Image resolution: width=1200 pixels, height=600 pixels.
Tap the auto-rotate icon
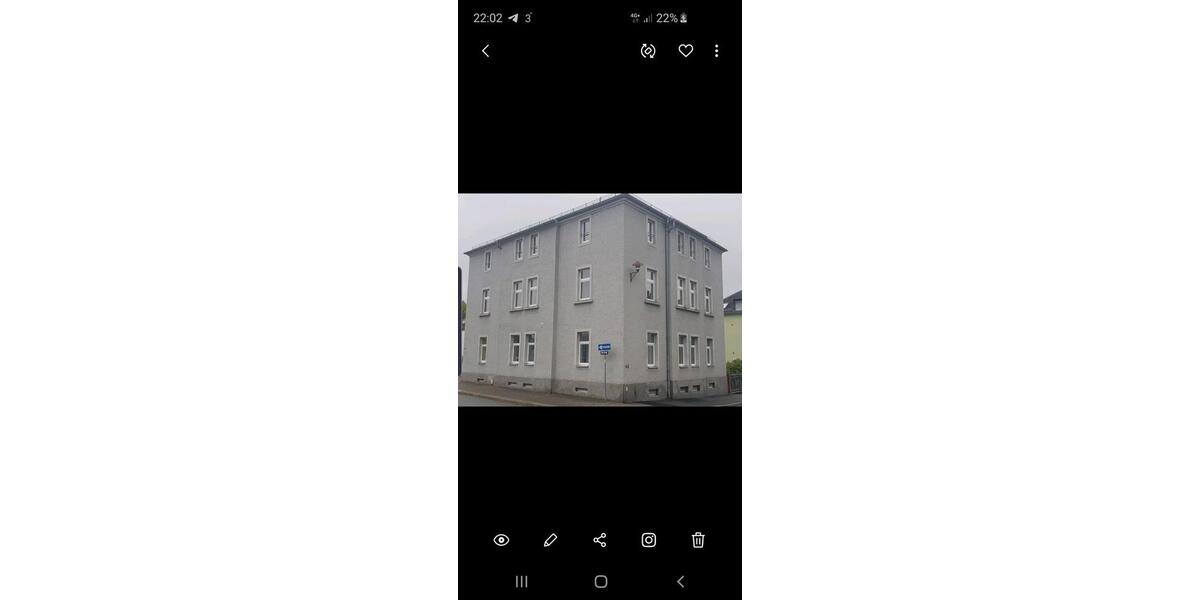(x=648, y=51)
